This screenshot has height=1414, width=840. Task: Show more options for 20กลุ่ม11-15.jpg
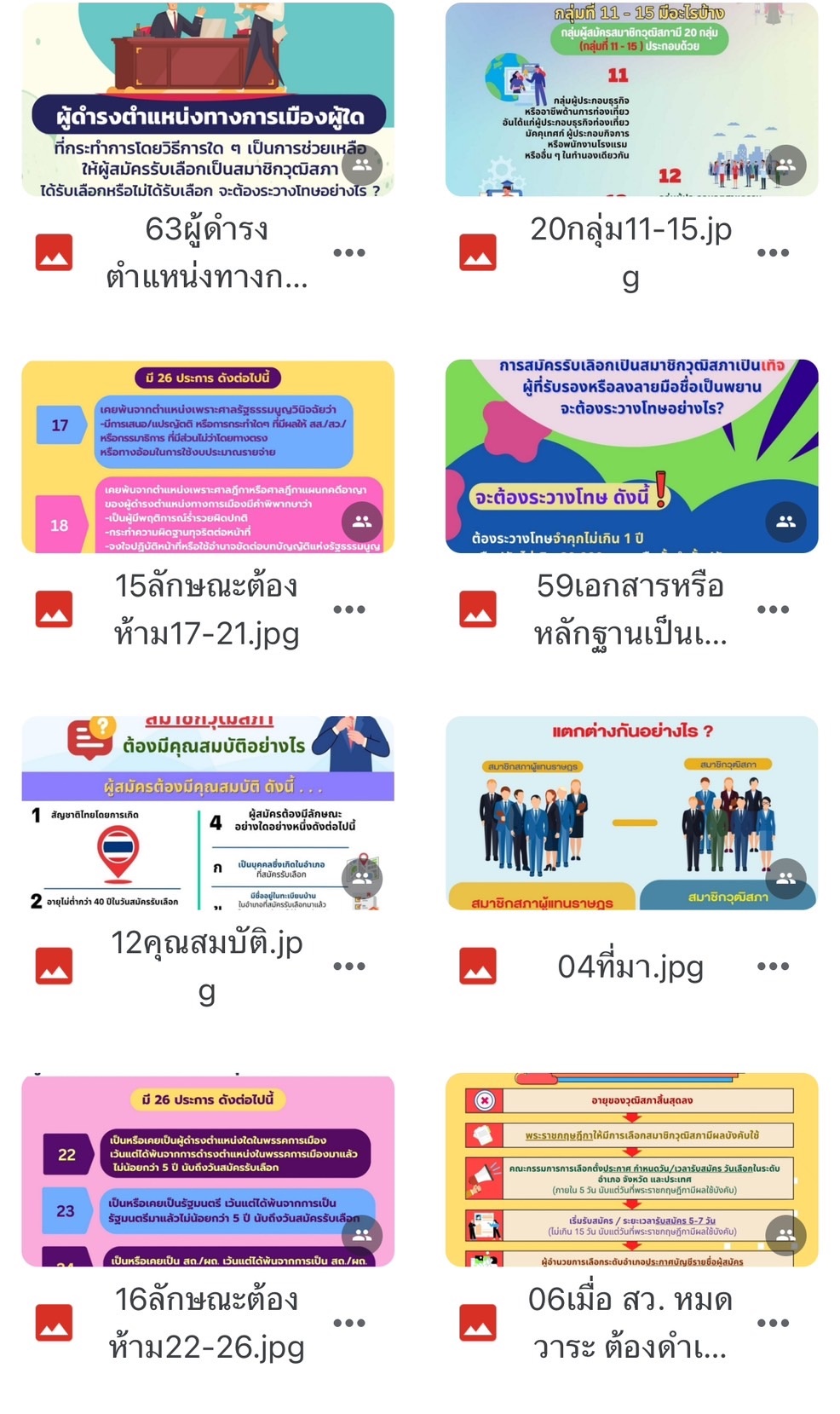coord(772,253)
